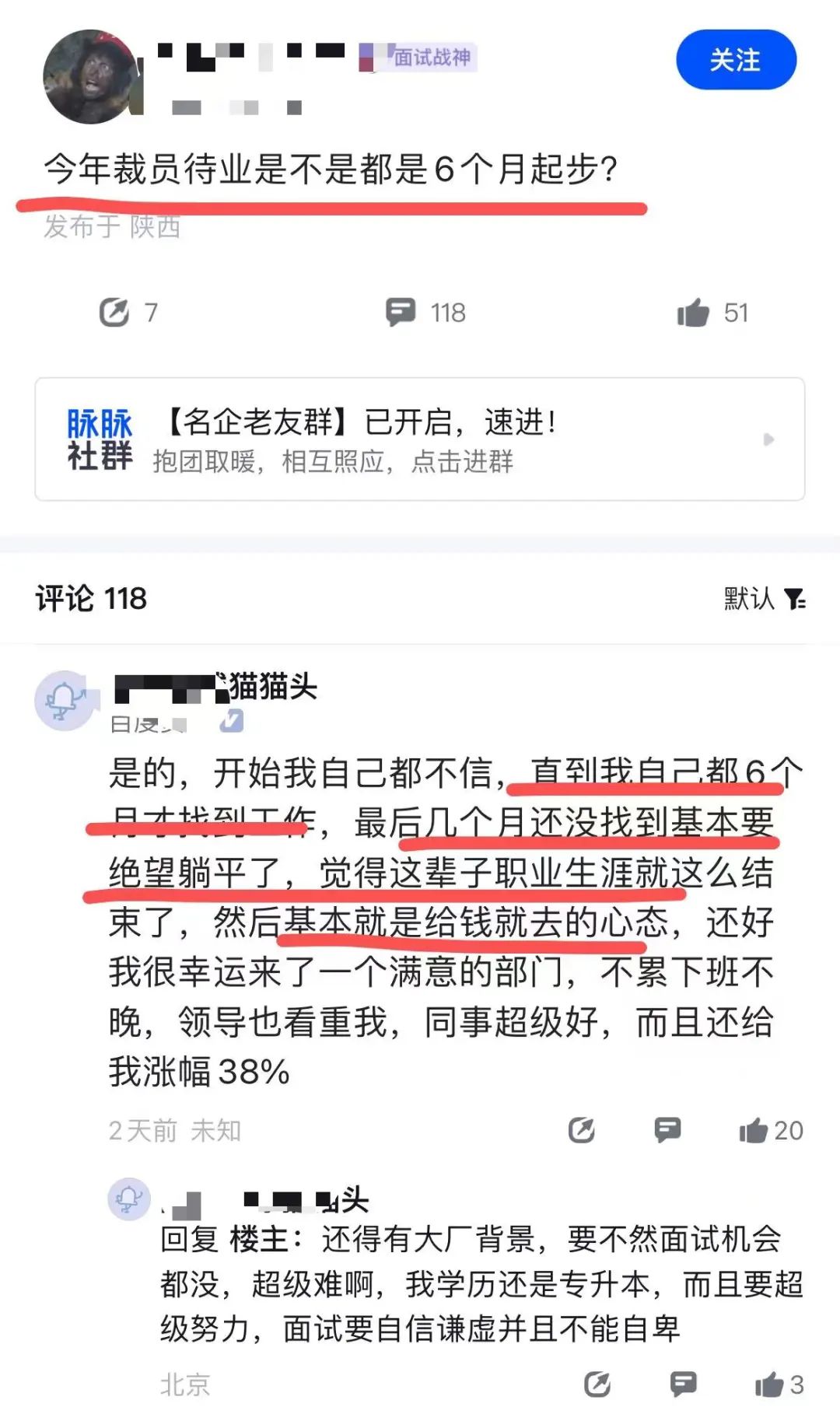Like the comment about 涨幅38%
Image resolution: width=840 pixels, height=1421 pixels.
point(754,1130)
